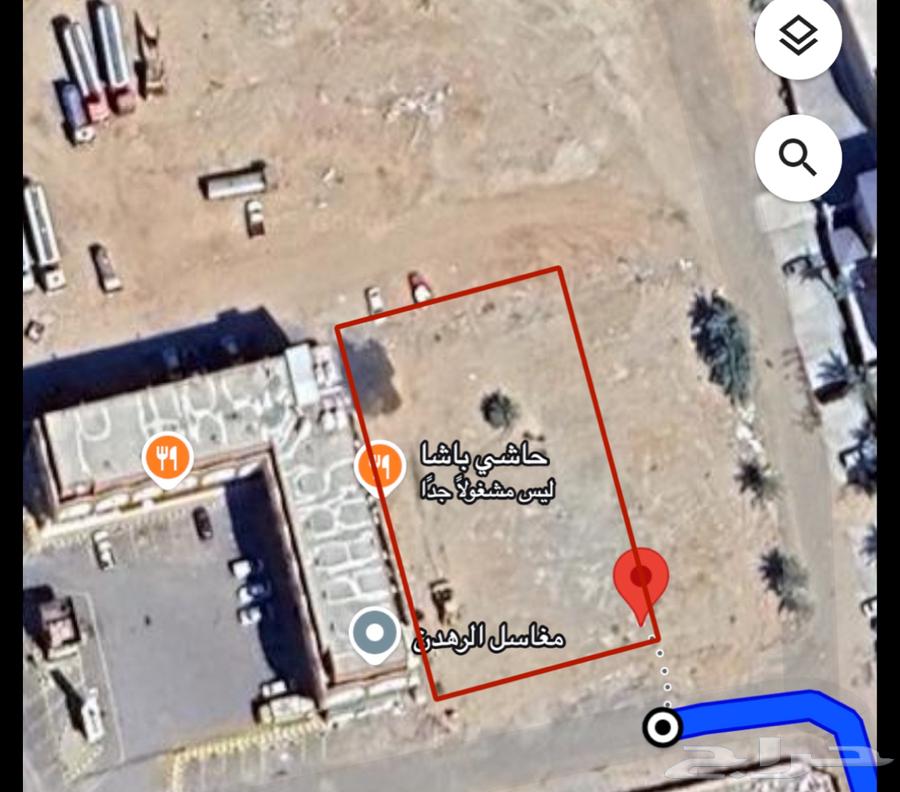
Task: Open the map search magnifier
Action: pyautogui.click(x=798, y=158)
